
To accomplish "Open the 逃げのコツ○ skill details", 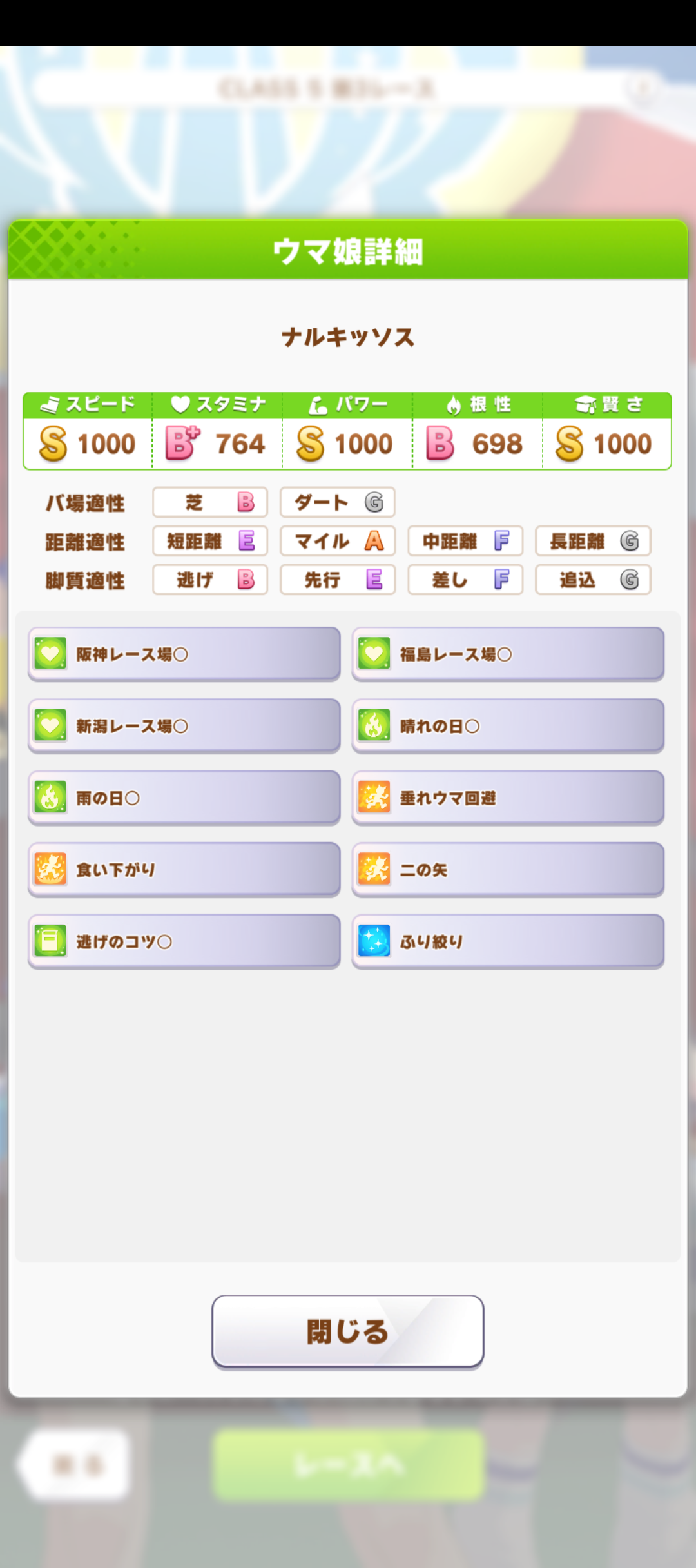I will coord(184,941).
